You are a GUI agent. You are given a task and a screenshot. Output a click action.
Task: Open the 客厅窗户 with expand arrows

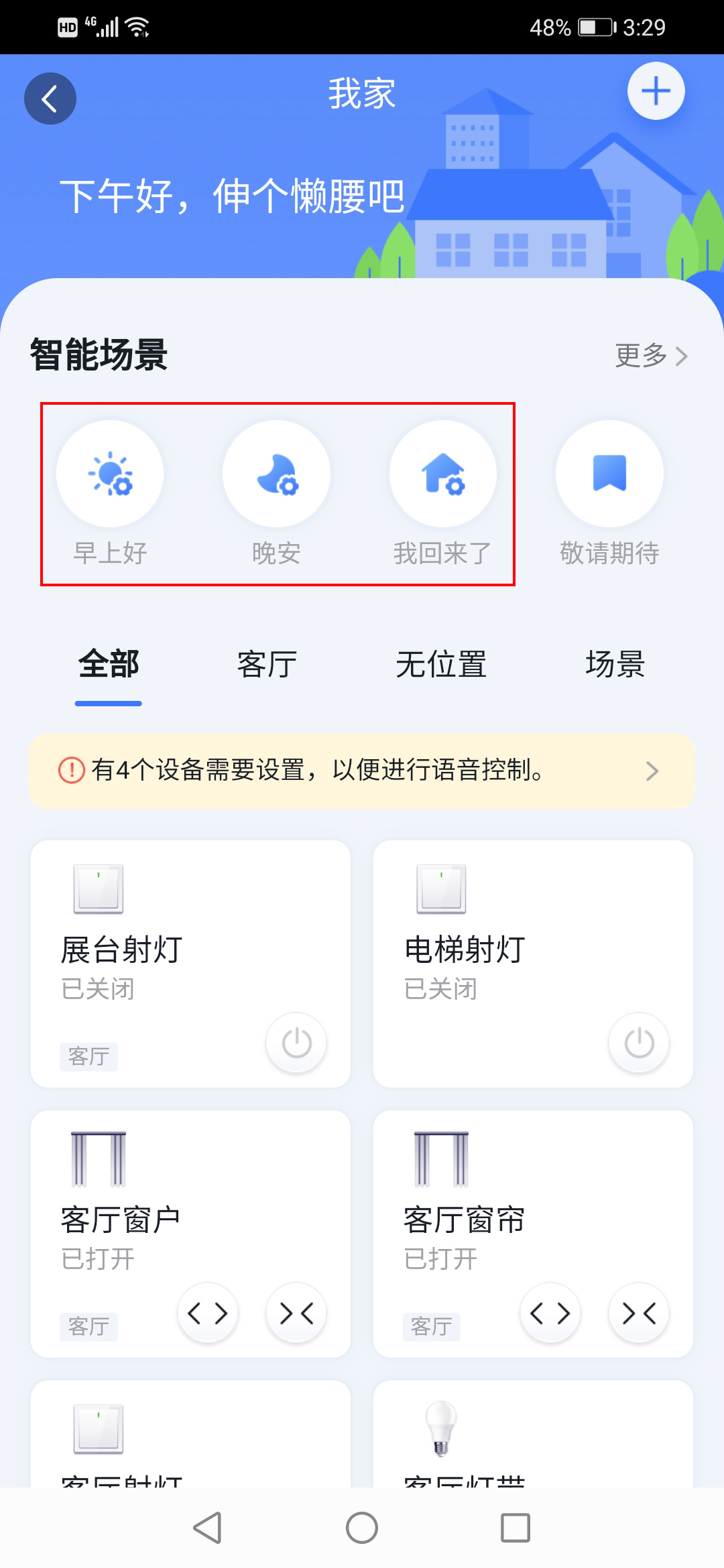click(x=208, y=1313)
